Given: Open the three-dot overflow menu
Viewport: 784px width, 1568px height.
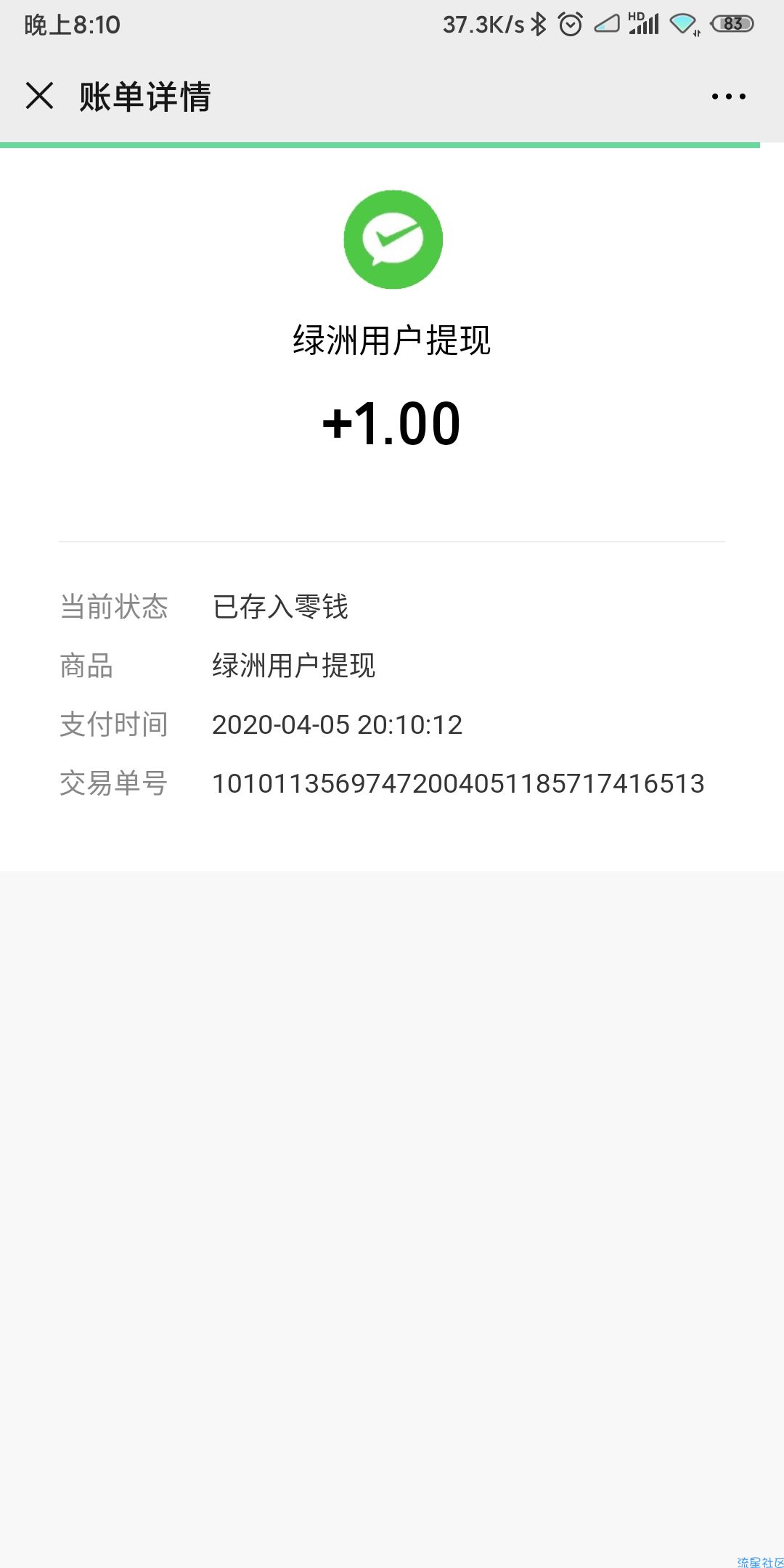Looking at the screenshot, I should (728, 97).
